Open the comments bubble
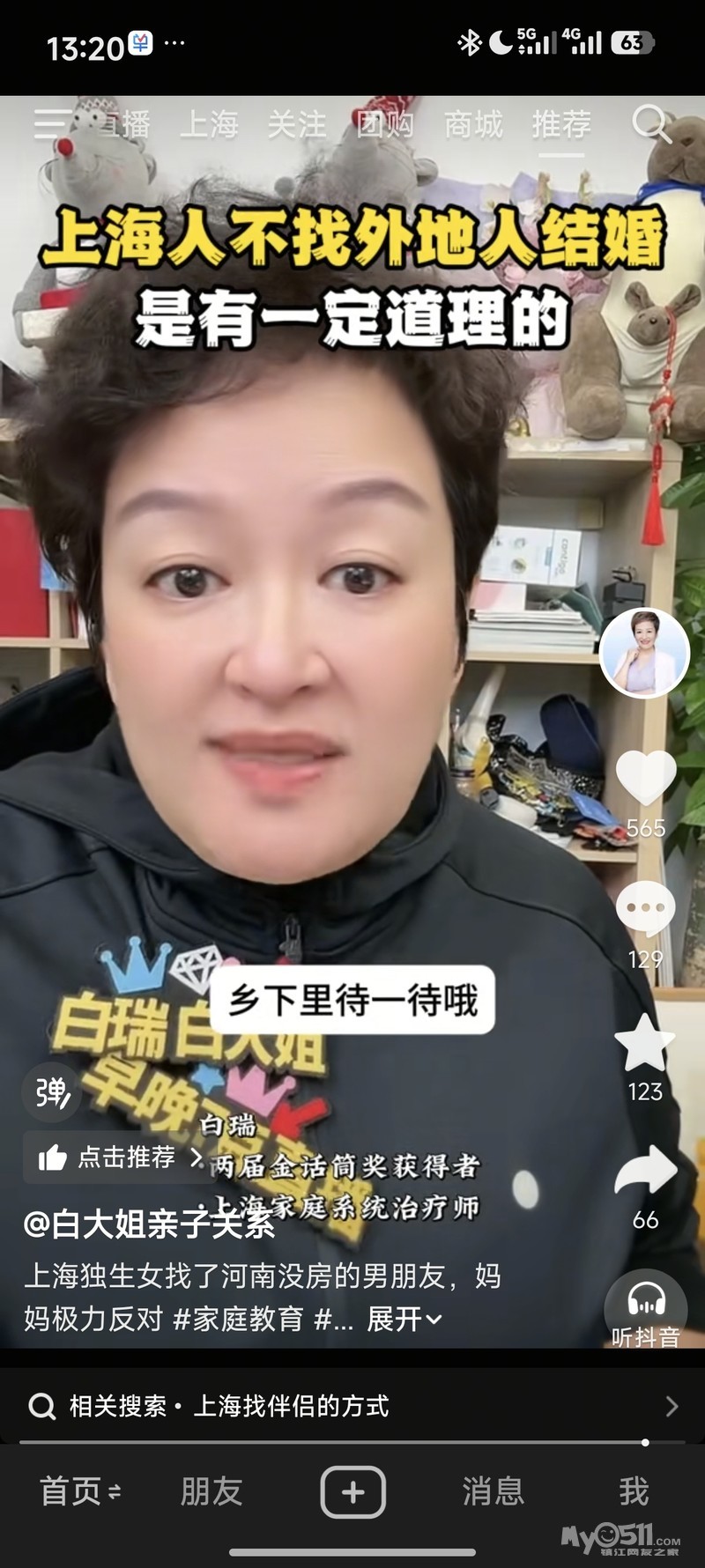This screenshot has height=1568, width=705. (645, 910)
